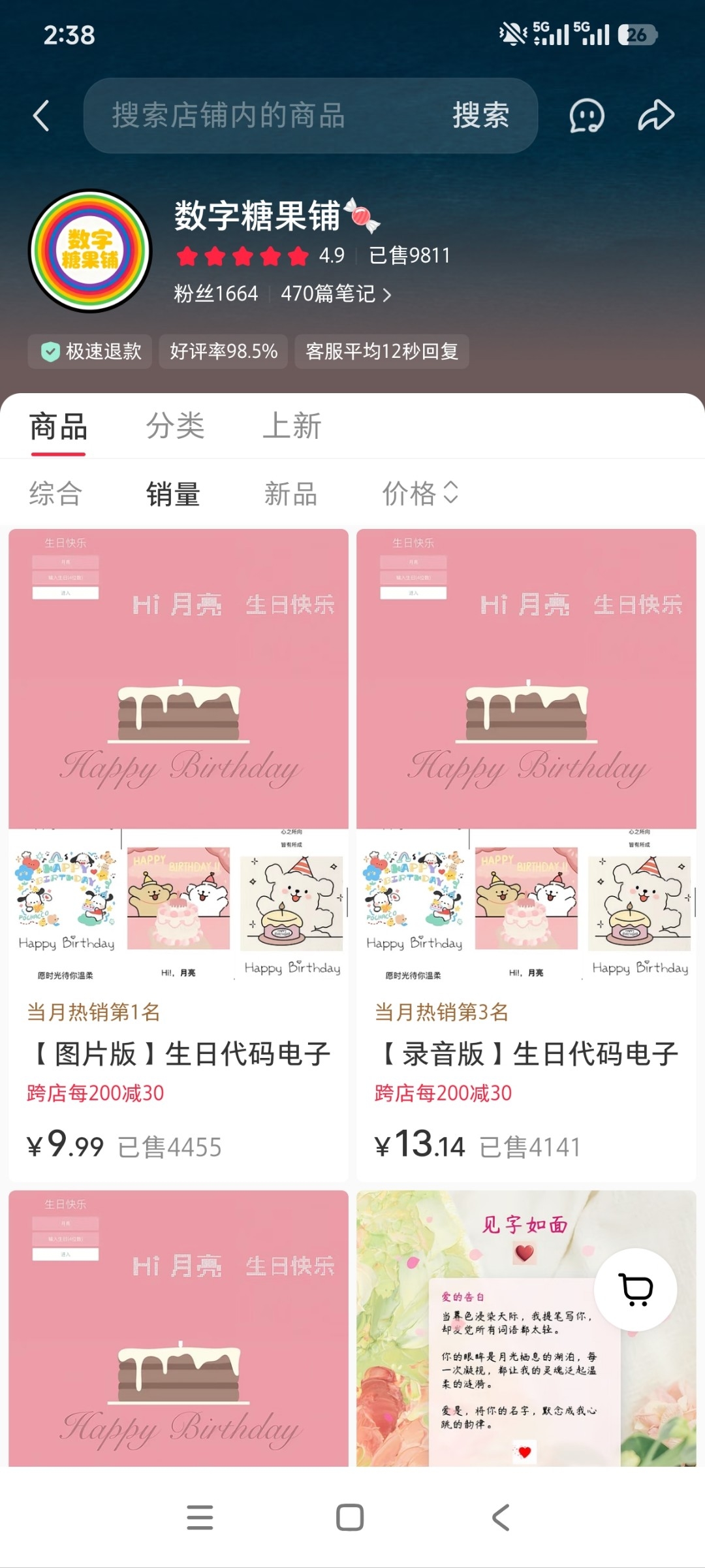Switch to the 上新 tab
The width and height of the screenshot is (705, 1568).
tap(292, 426)
